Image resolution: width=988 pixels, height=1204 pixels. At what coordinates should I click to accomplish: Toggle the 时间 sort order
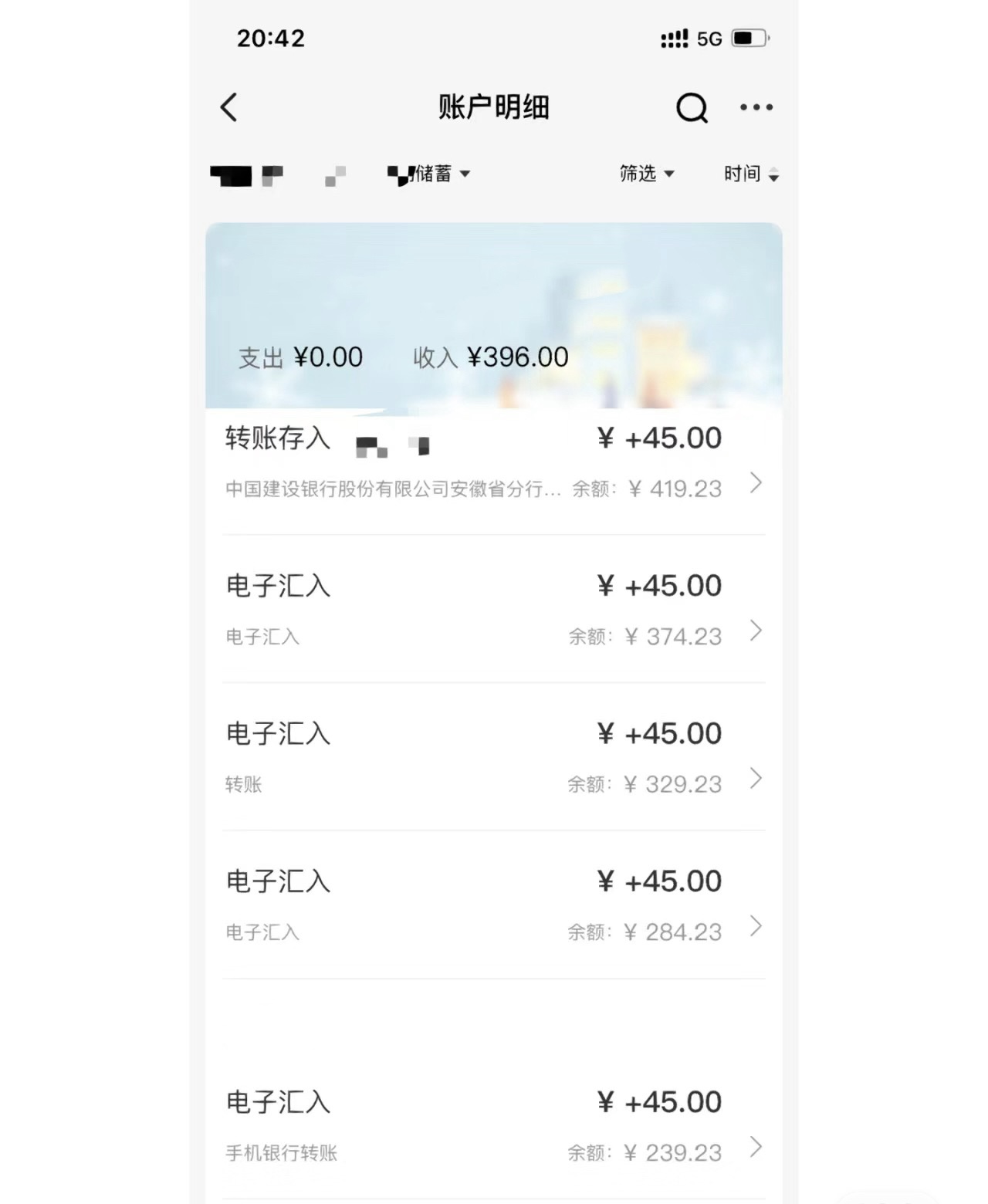click(751, 174)
